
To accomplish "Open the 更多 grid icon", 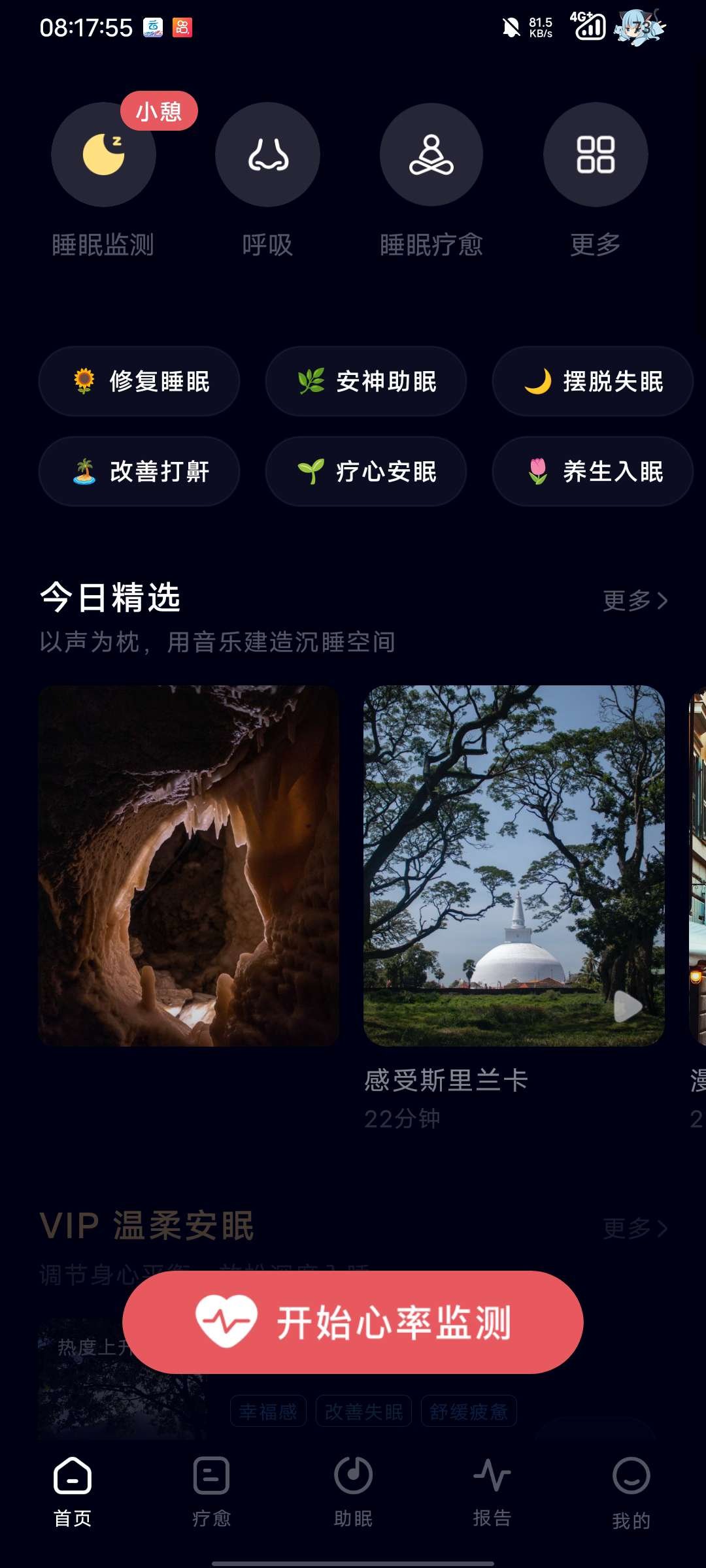I will 596,155.
